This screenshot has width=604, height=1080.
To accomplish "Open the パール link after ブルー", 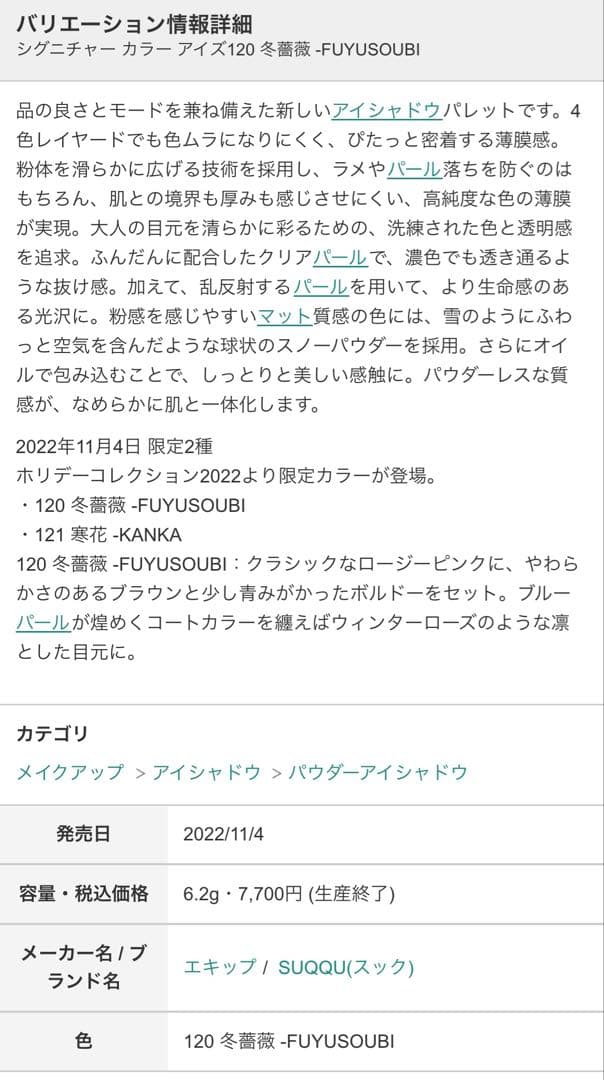I will (43, 622).
